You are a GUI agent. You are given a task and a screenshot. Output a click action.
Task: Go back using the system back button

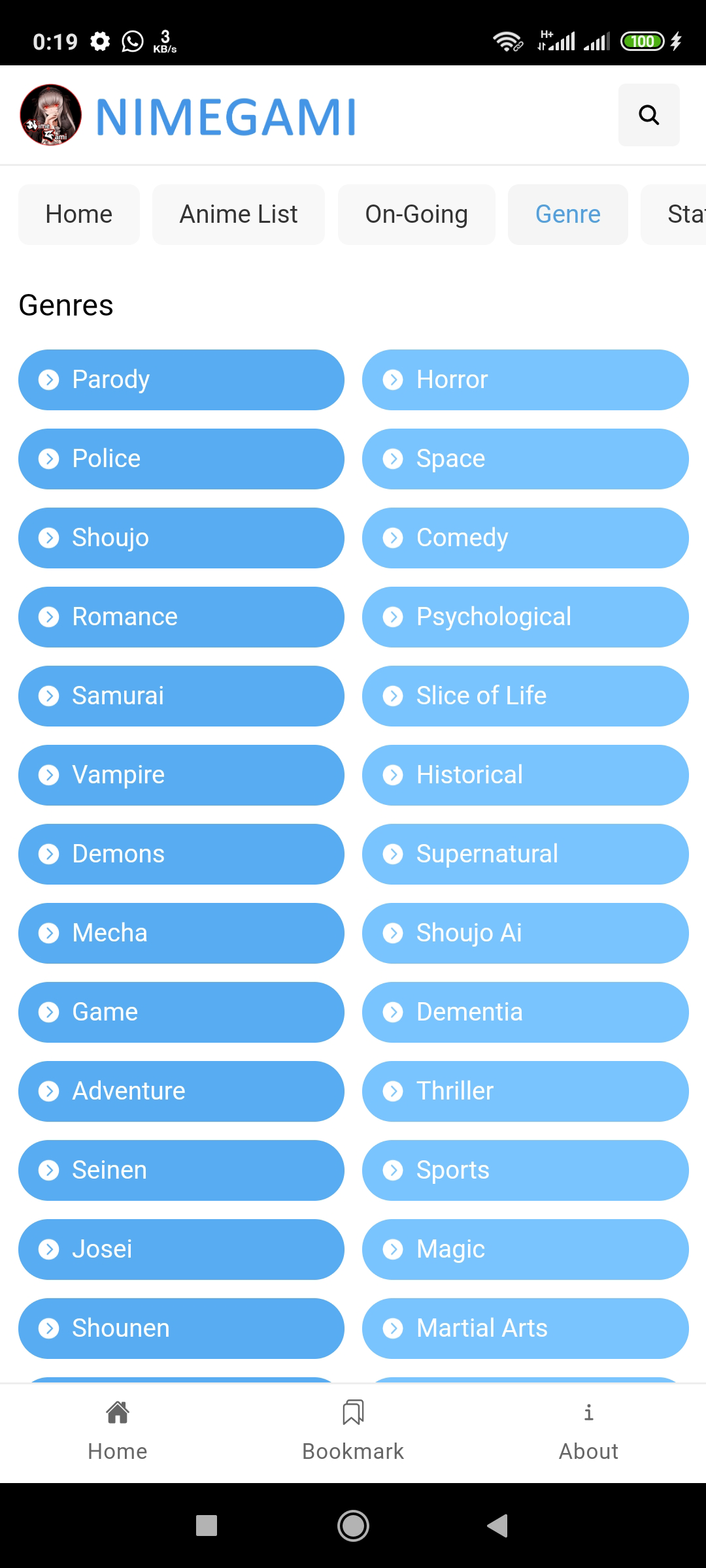pyautogui.click(x=498, y=1526)
